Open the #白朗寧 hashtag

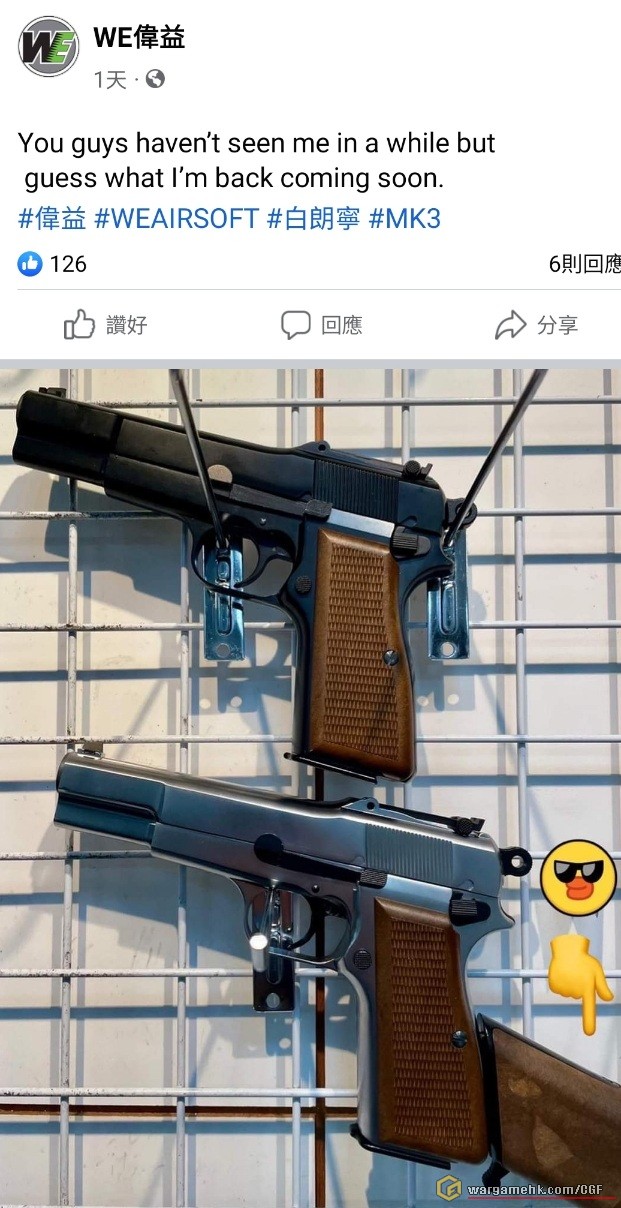pyautogui.click(x=313, y=219)
